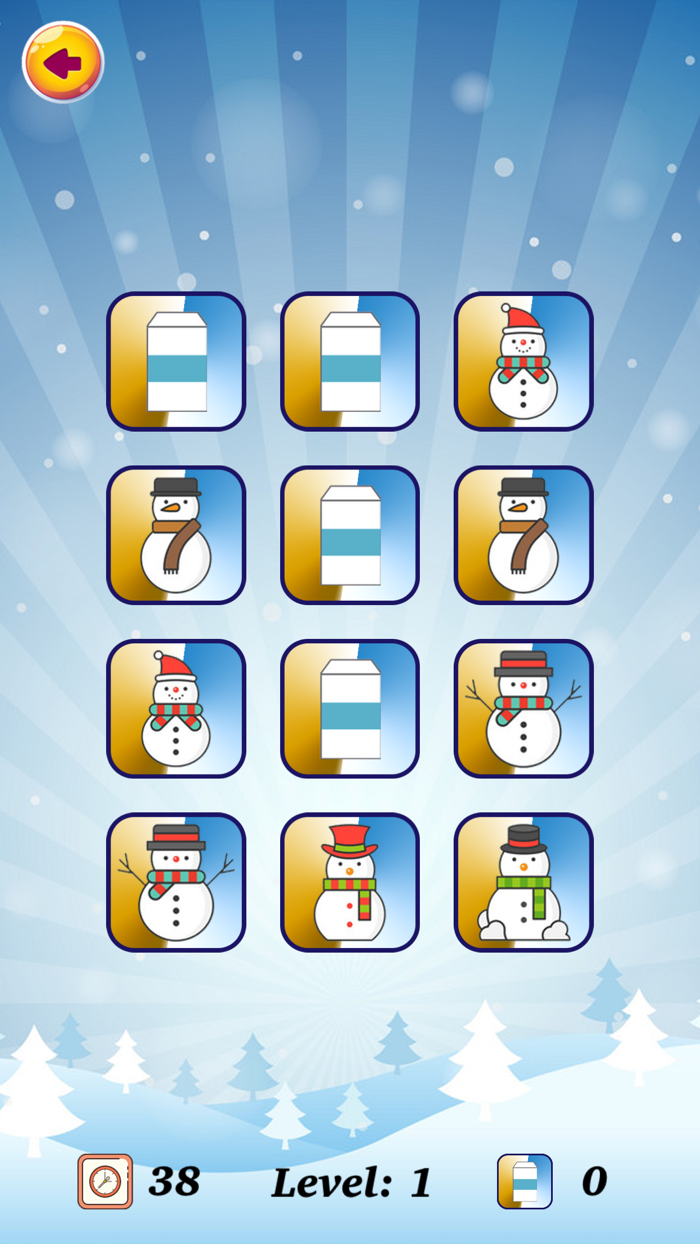Go back using the yellow arrow button
This screenshot has width=700, height=1244.
(63, 62)
